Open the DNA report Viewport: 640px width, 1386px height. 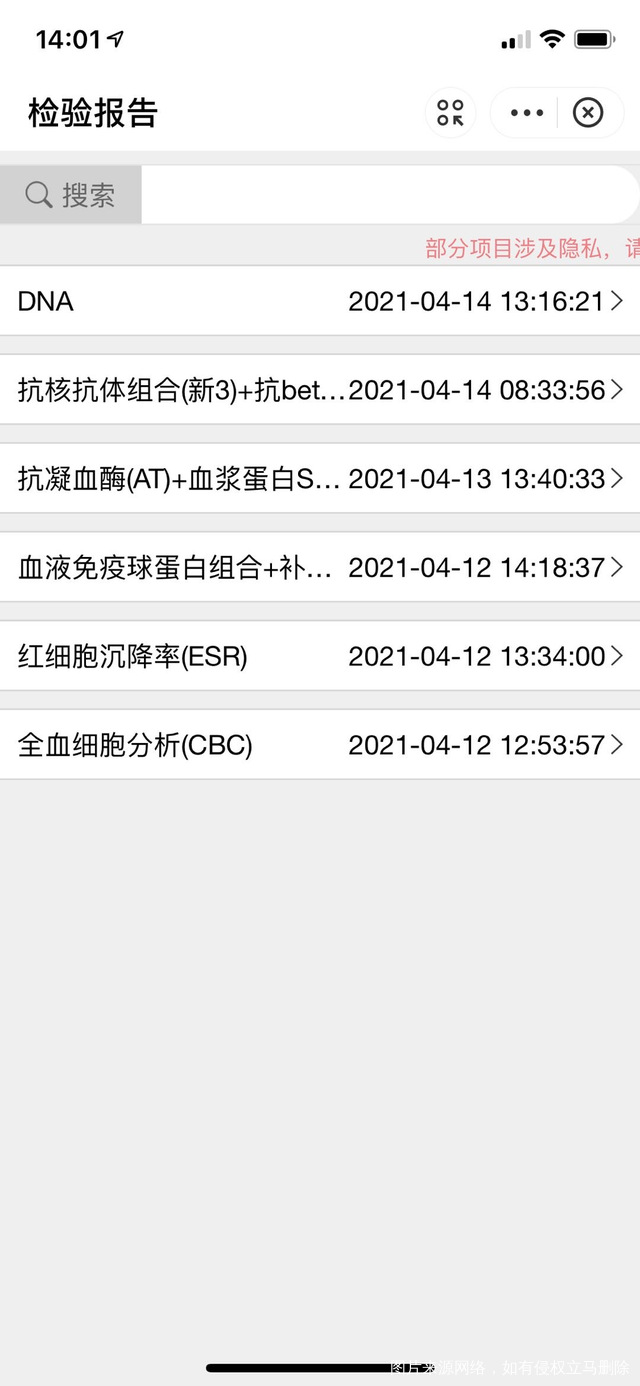[x=320, y=301]
